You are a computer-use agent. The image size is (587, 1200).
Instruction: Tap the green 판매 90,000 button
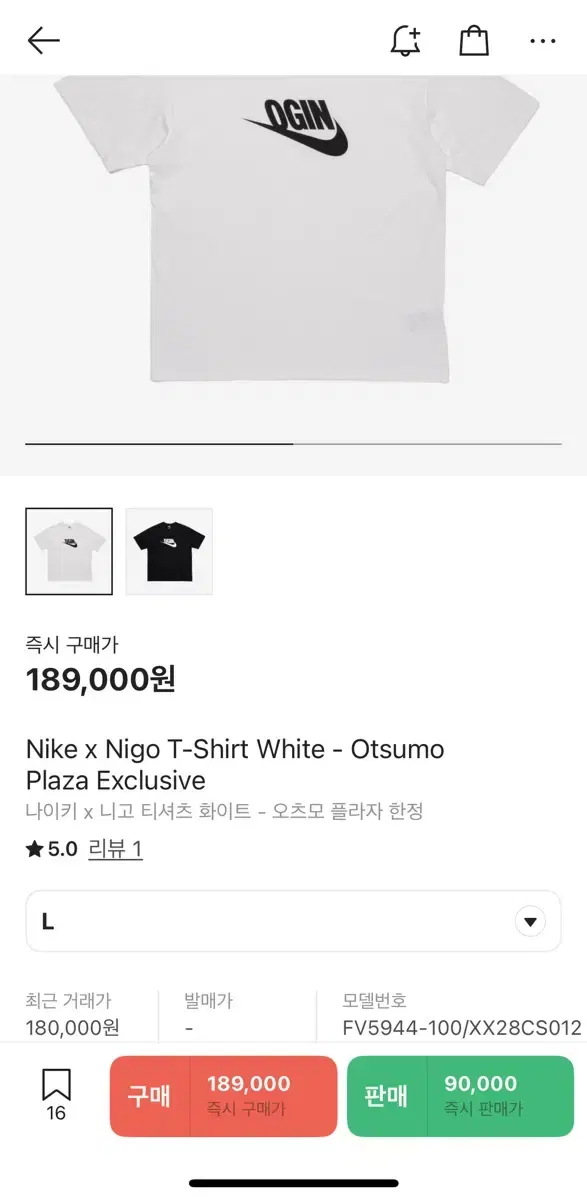461,1096
